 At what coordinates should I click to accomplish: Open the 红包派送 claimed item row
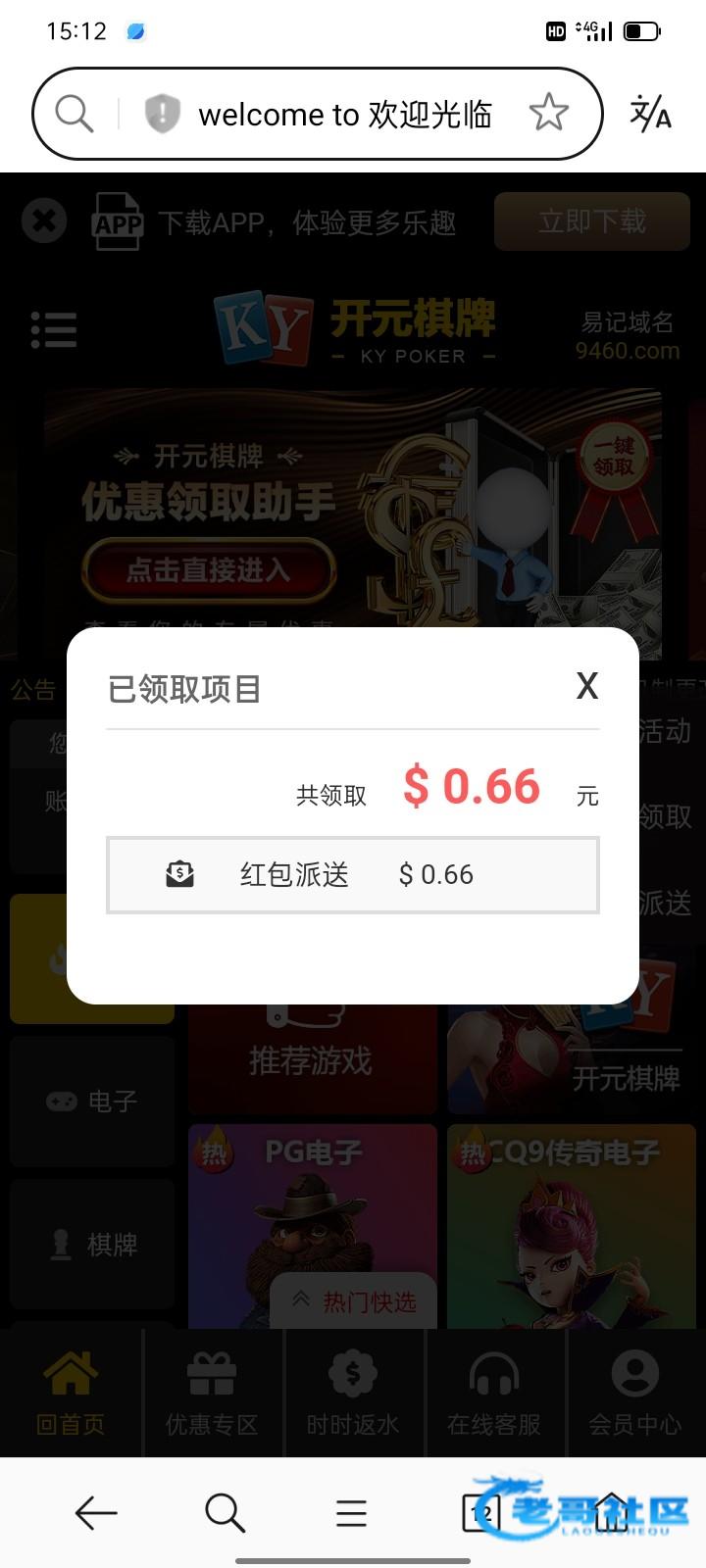353,874
